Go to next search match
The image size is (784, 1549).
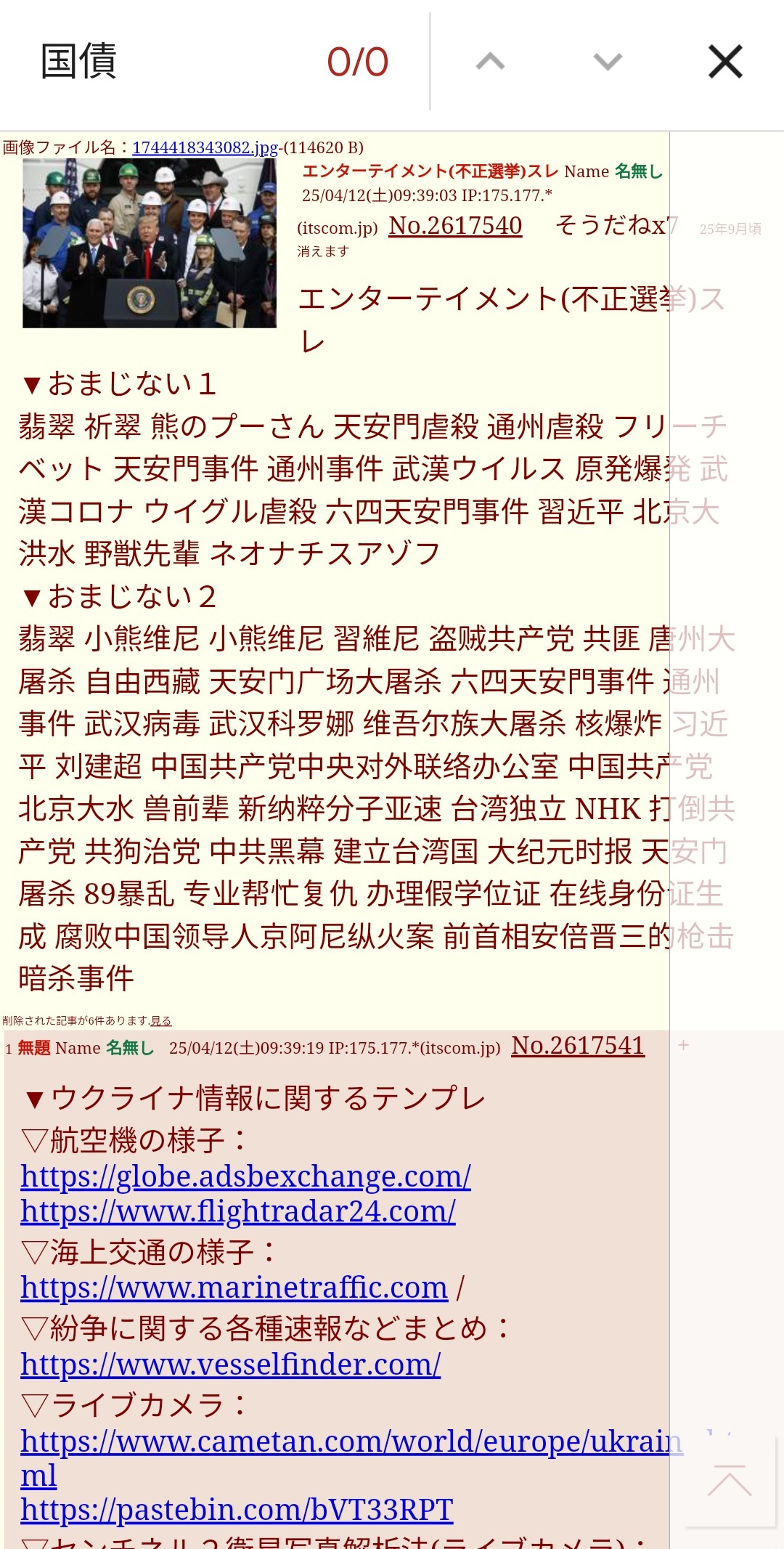[x=608, y=62]
